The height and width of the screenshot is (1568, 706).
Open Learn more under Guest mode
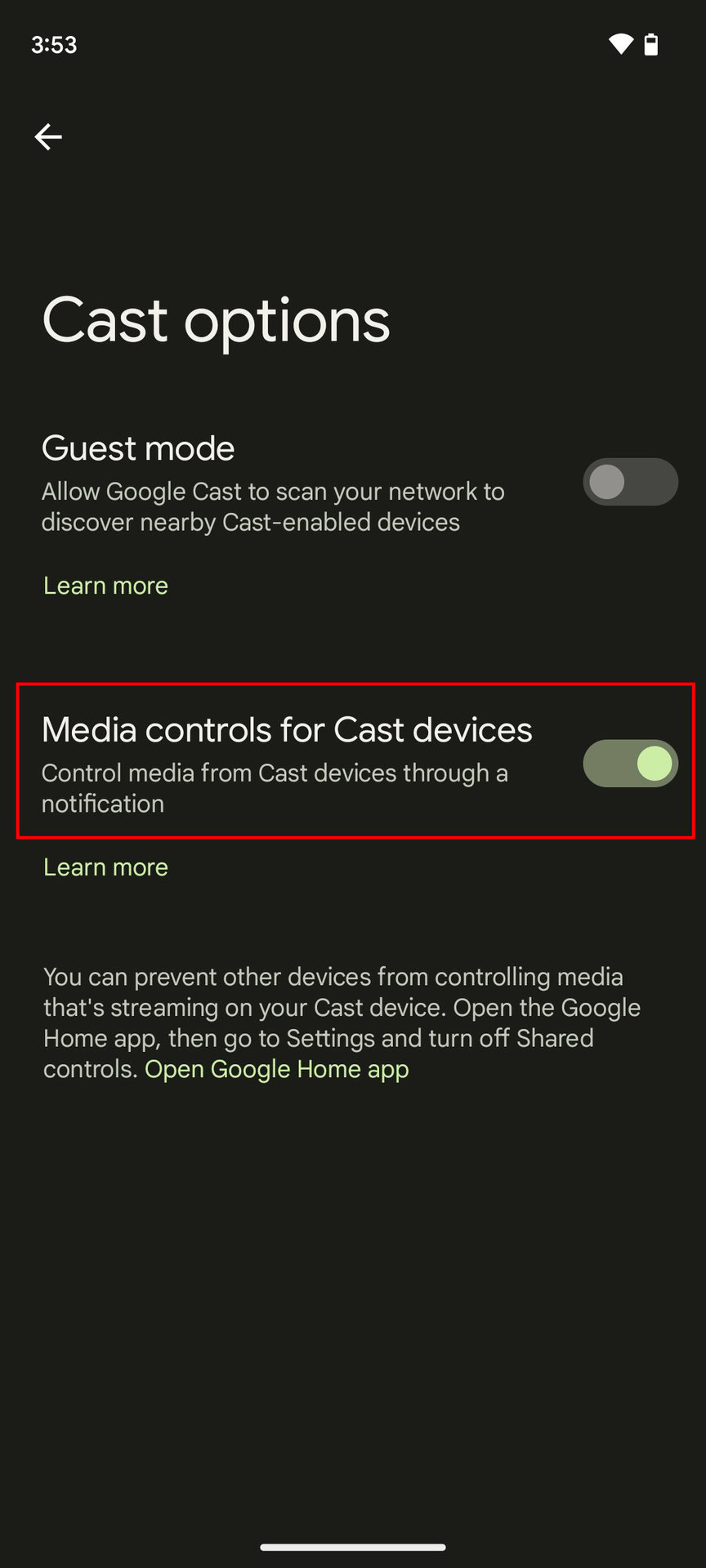click(105, 586)
